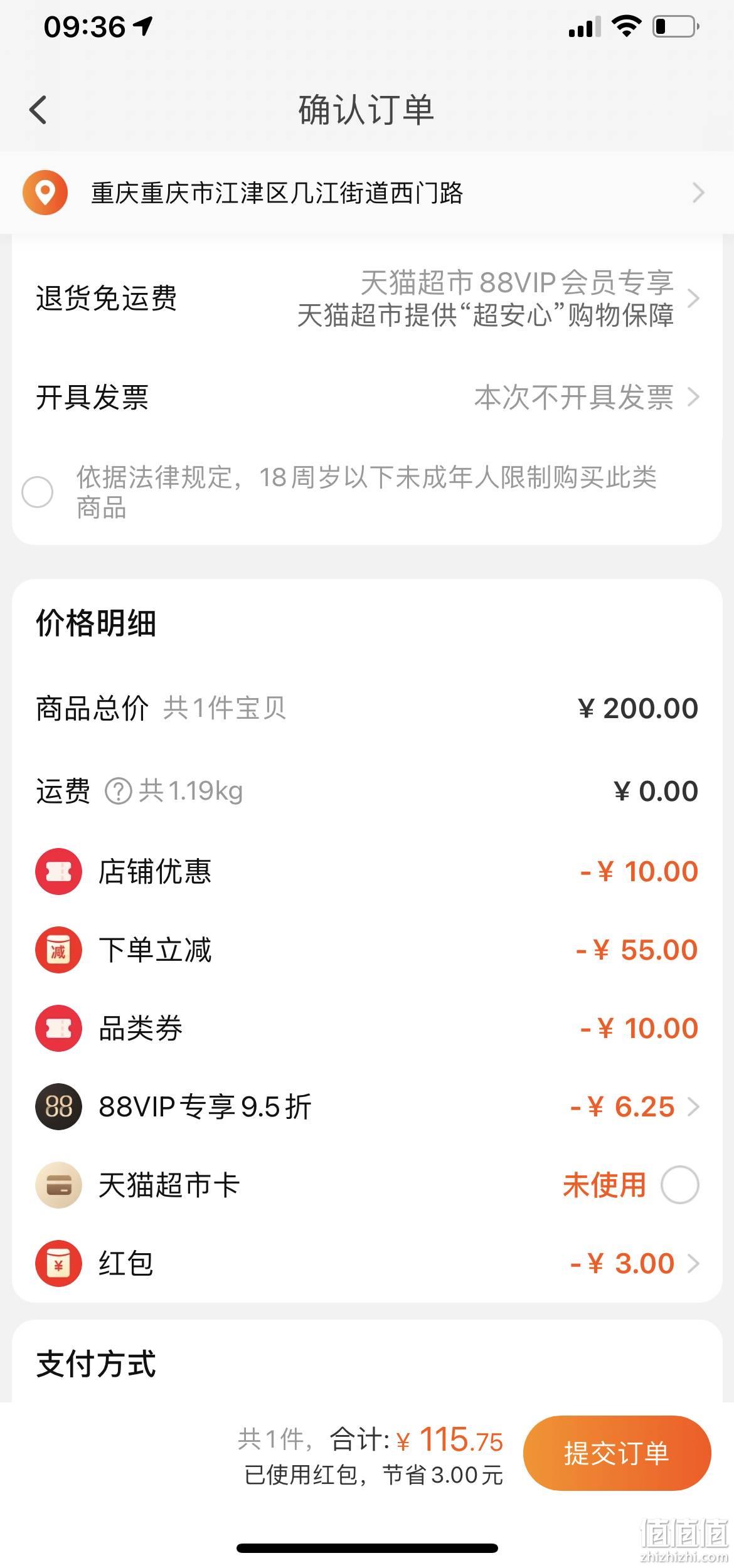The width and height of the screenshot is (734, 1568).
Task: Select 天猫超市卡 as payment
Action: [x=680, y=1185]
